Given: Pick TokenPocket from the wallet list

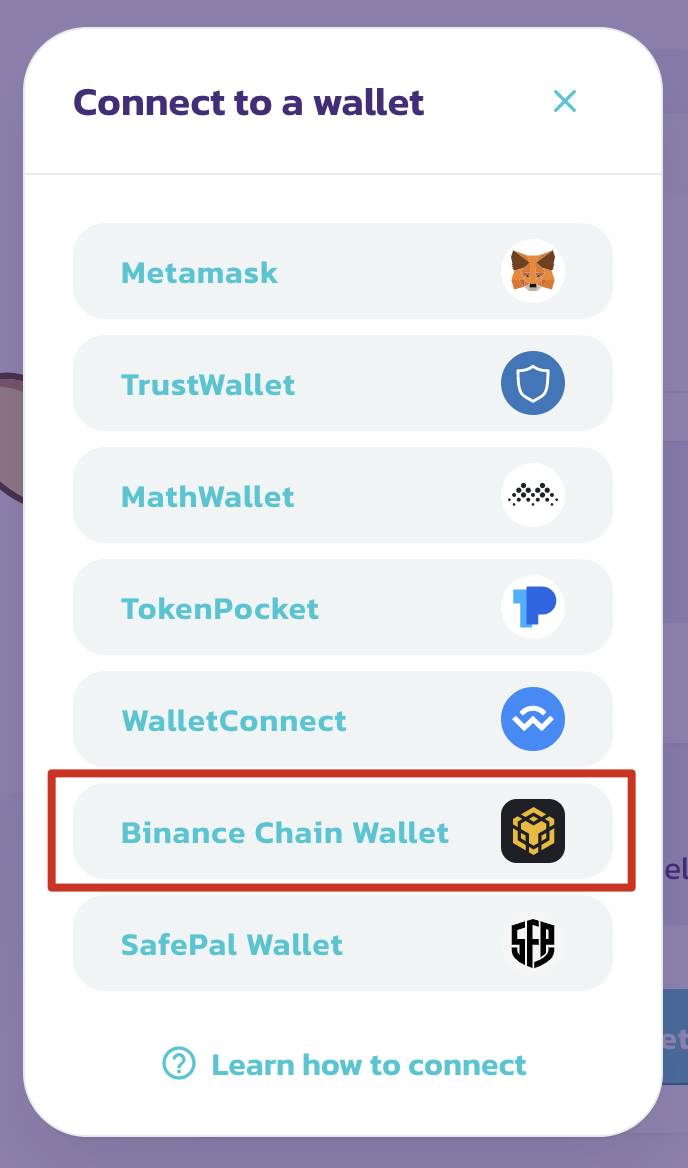Looking at the screenshot, I should [x=343, y=607].
